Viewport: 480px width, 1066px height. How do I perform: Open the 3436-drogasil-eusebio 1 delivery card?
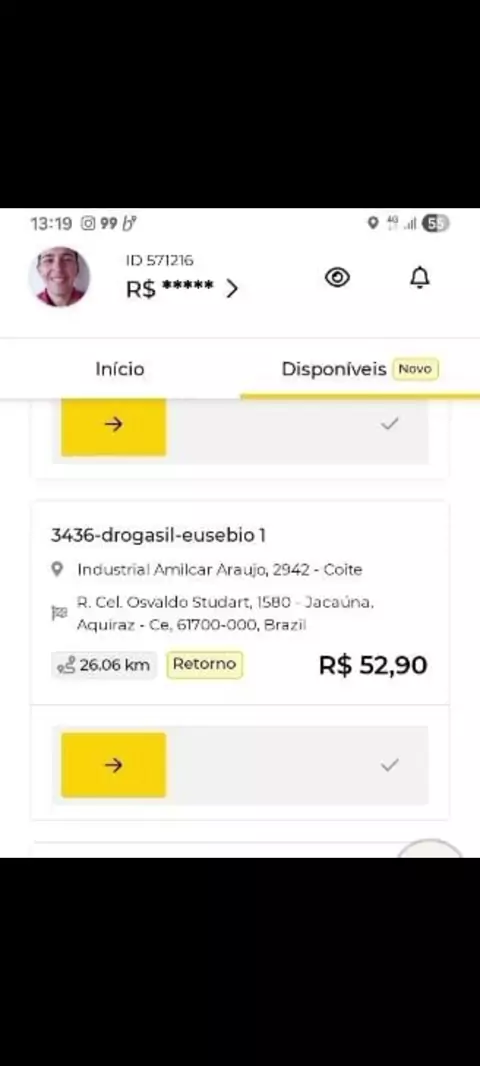point(239,602)
